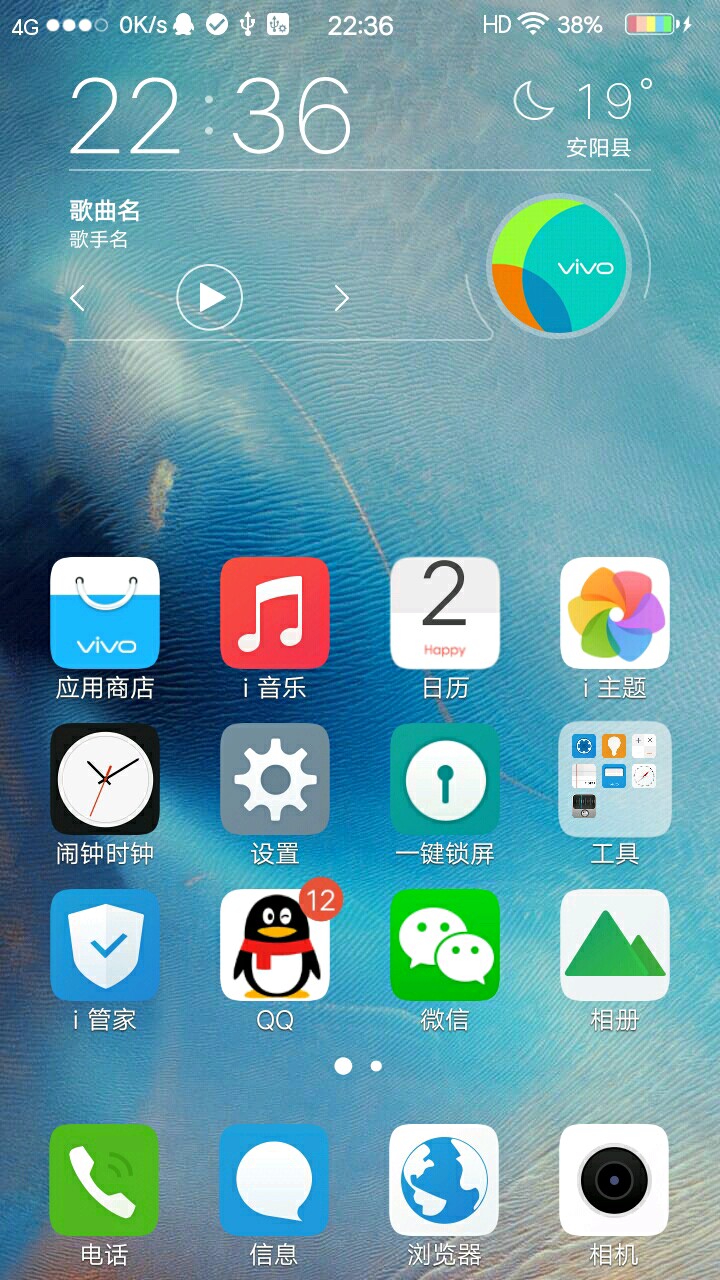Viewport: 720px width, 1280px height.
Task: Open QQ with the 12 notification badge
Action: coord(274,945)
